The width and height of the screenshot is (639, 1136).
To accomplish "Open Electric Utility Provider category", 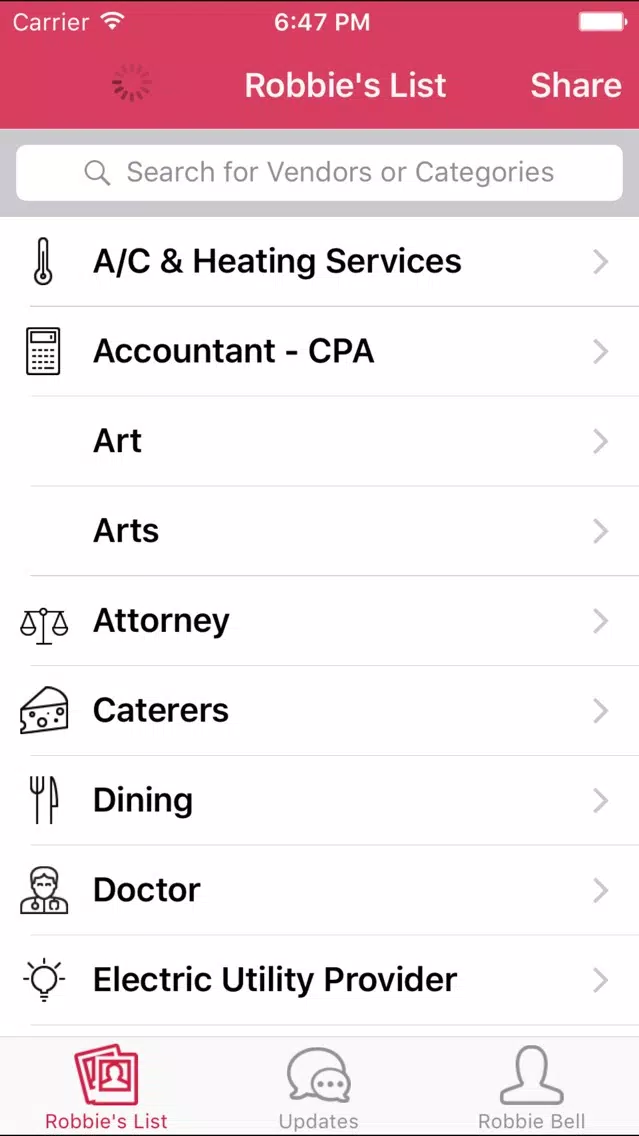I will click(x=320, y=980).
